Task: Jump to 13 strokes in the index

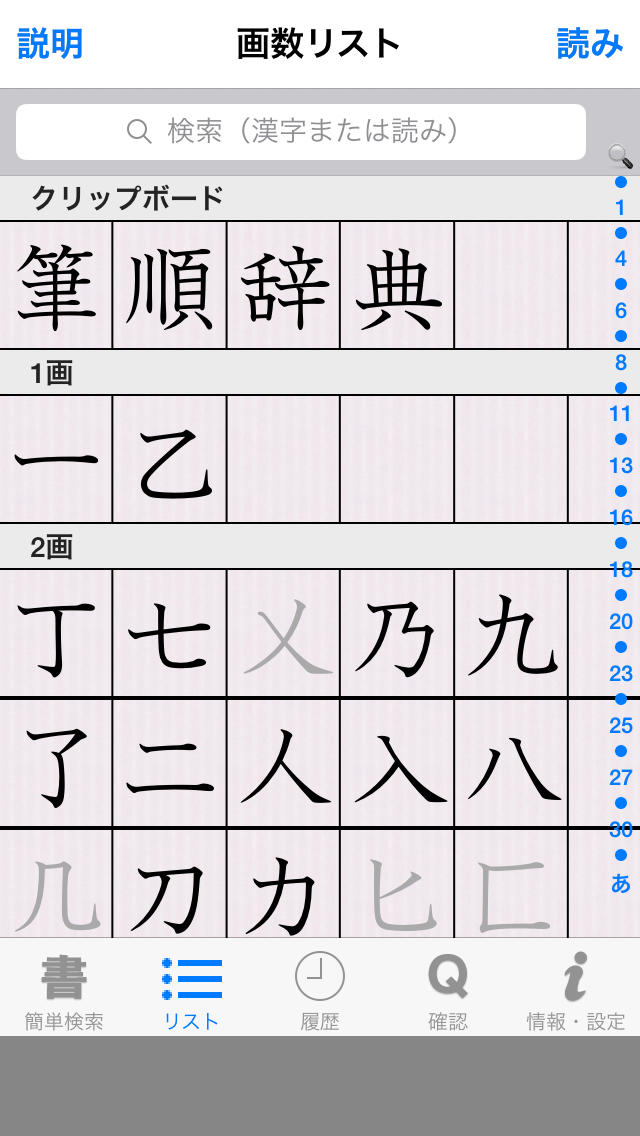Action: tap(621, 465)
